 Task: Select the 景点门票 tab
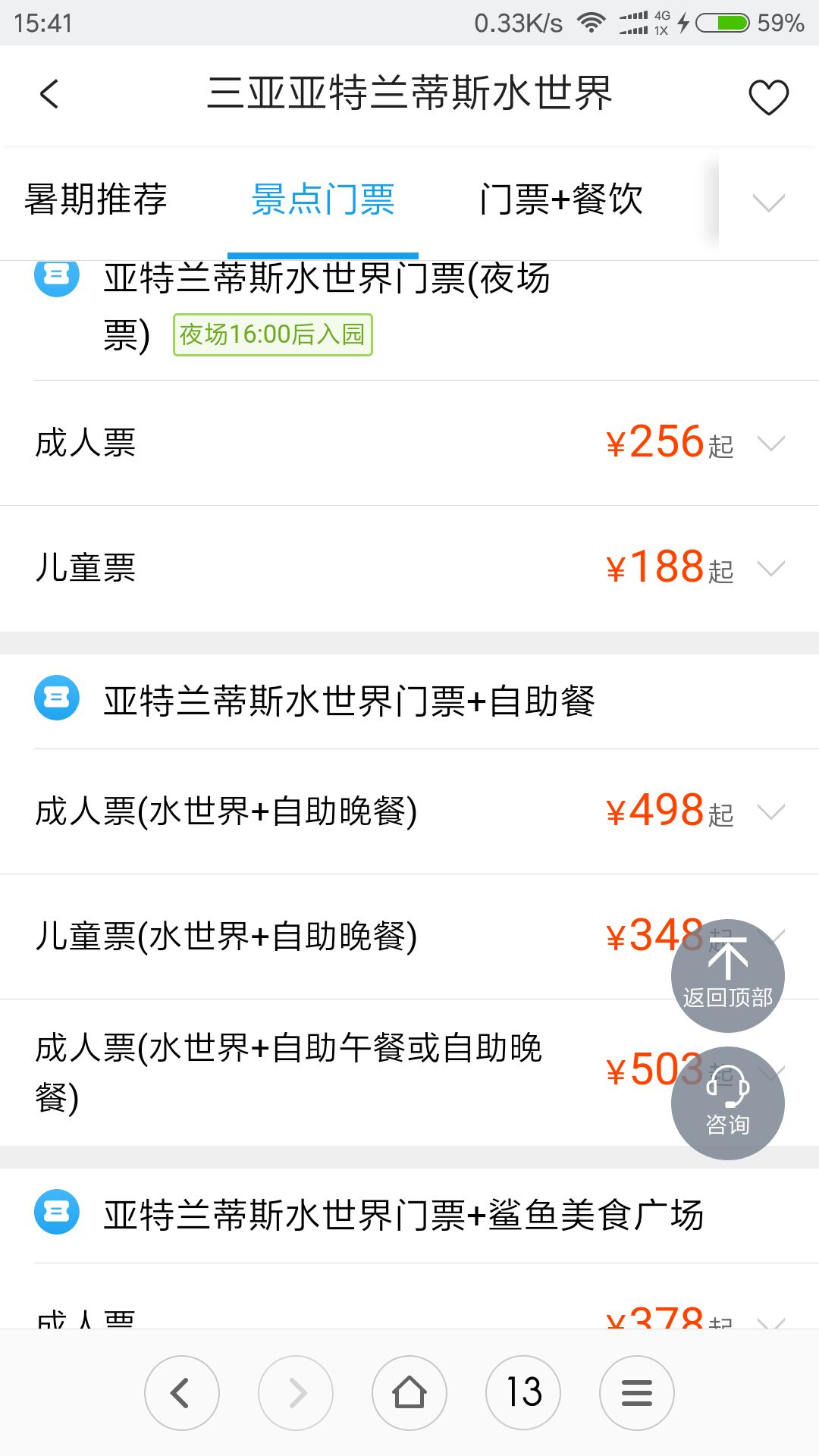click(x=323, y=200)
